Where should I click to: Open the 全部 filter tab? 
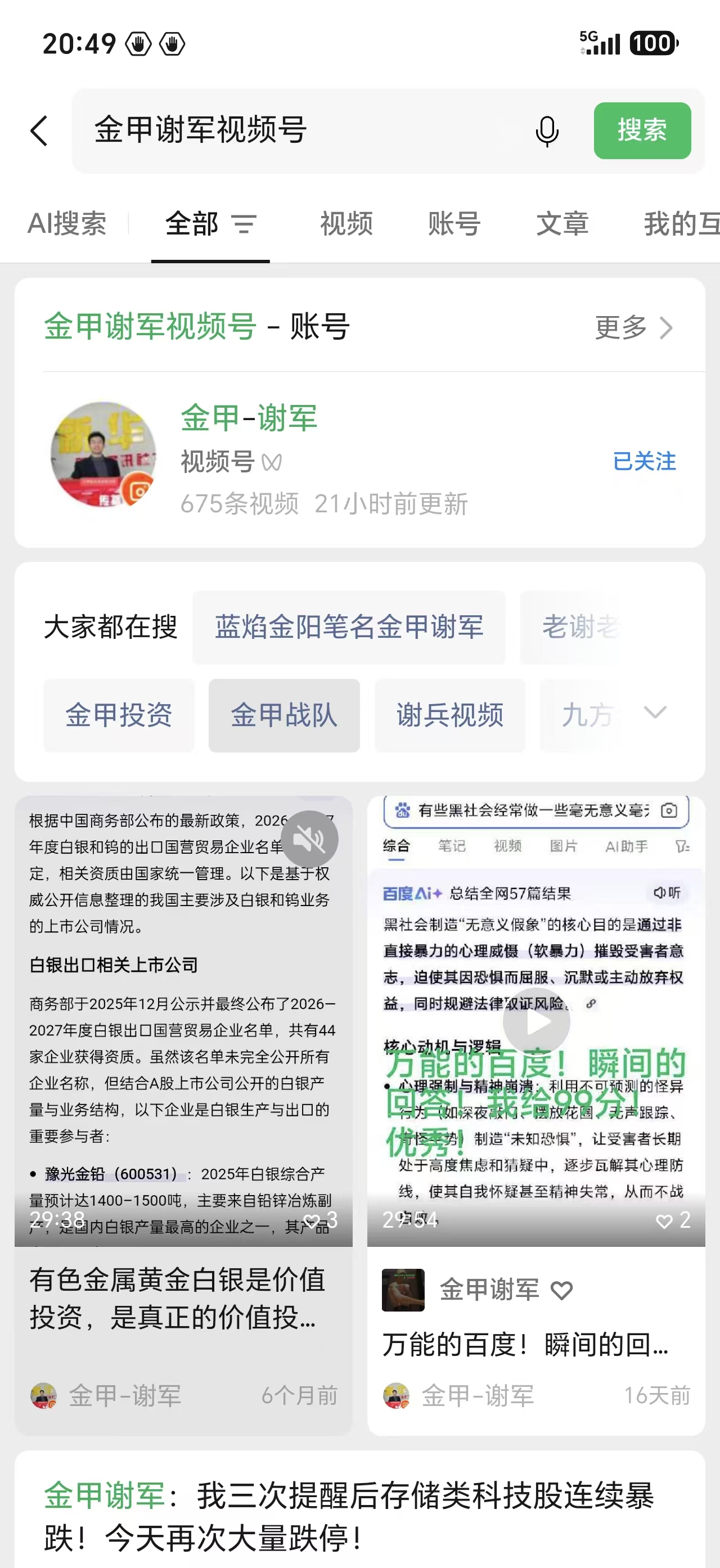pos(210,223)
